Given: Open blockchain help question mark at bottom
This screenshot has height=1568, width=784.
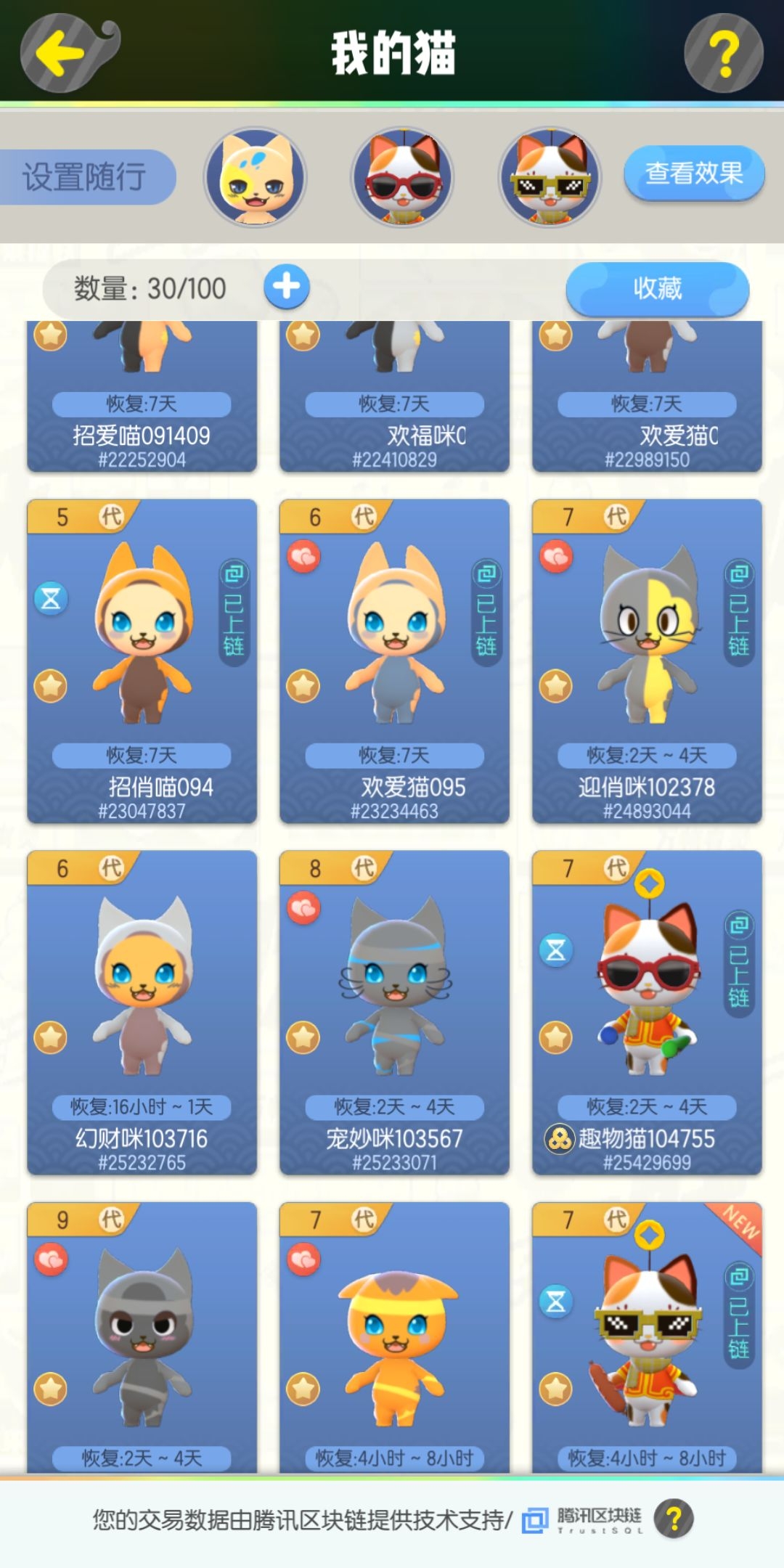Looking at the screenshot, I should 674,1519.
